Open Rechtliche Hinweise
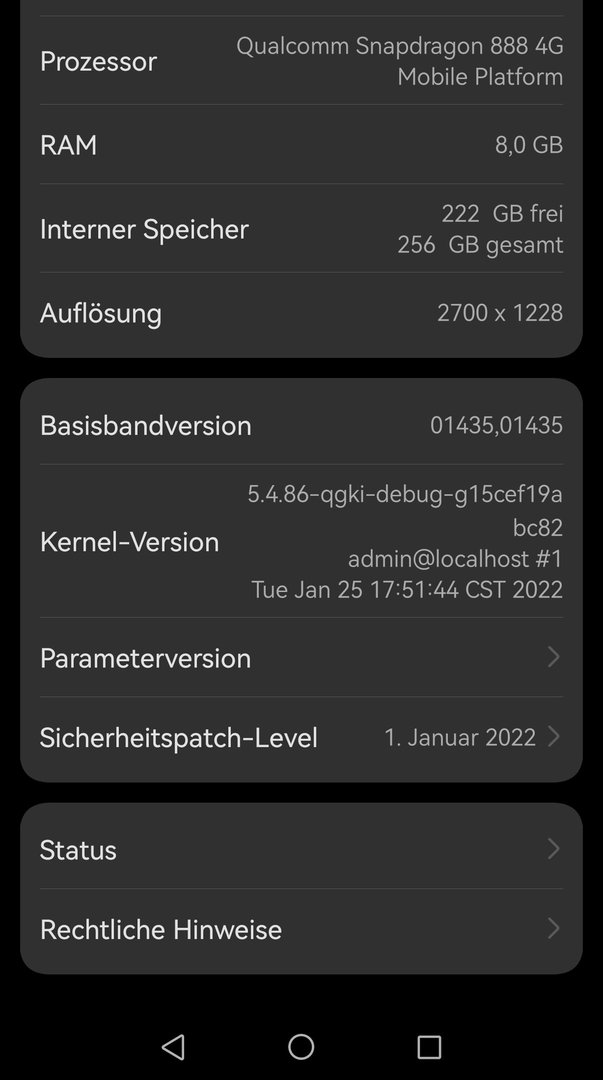603x1080 pixels. [300, 929]
